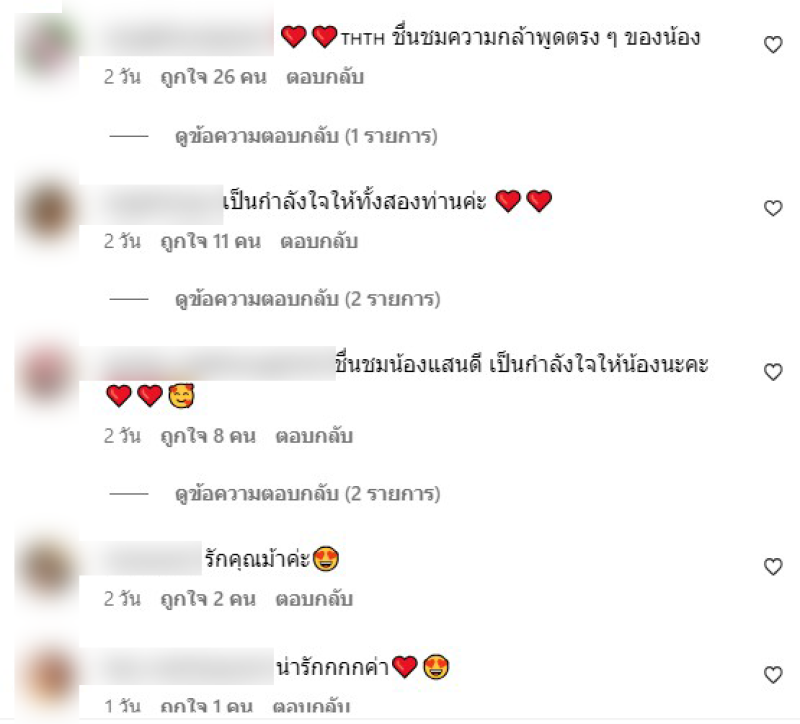Like the 'น่ารักกกกค่า' comment
This screenshot has width=800, height=724.
772,674
